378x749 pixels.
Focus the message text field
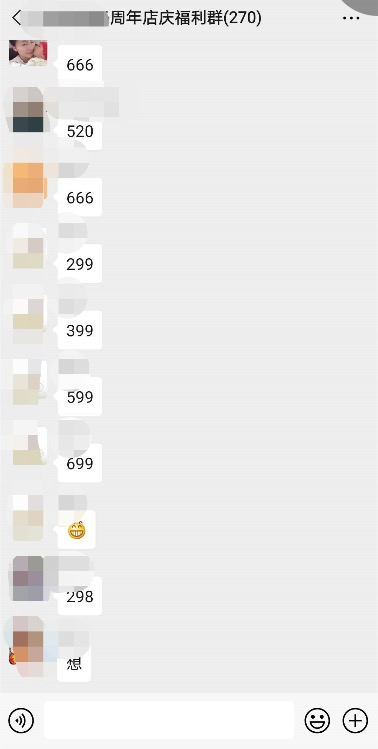[x=169, y=720]
